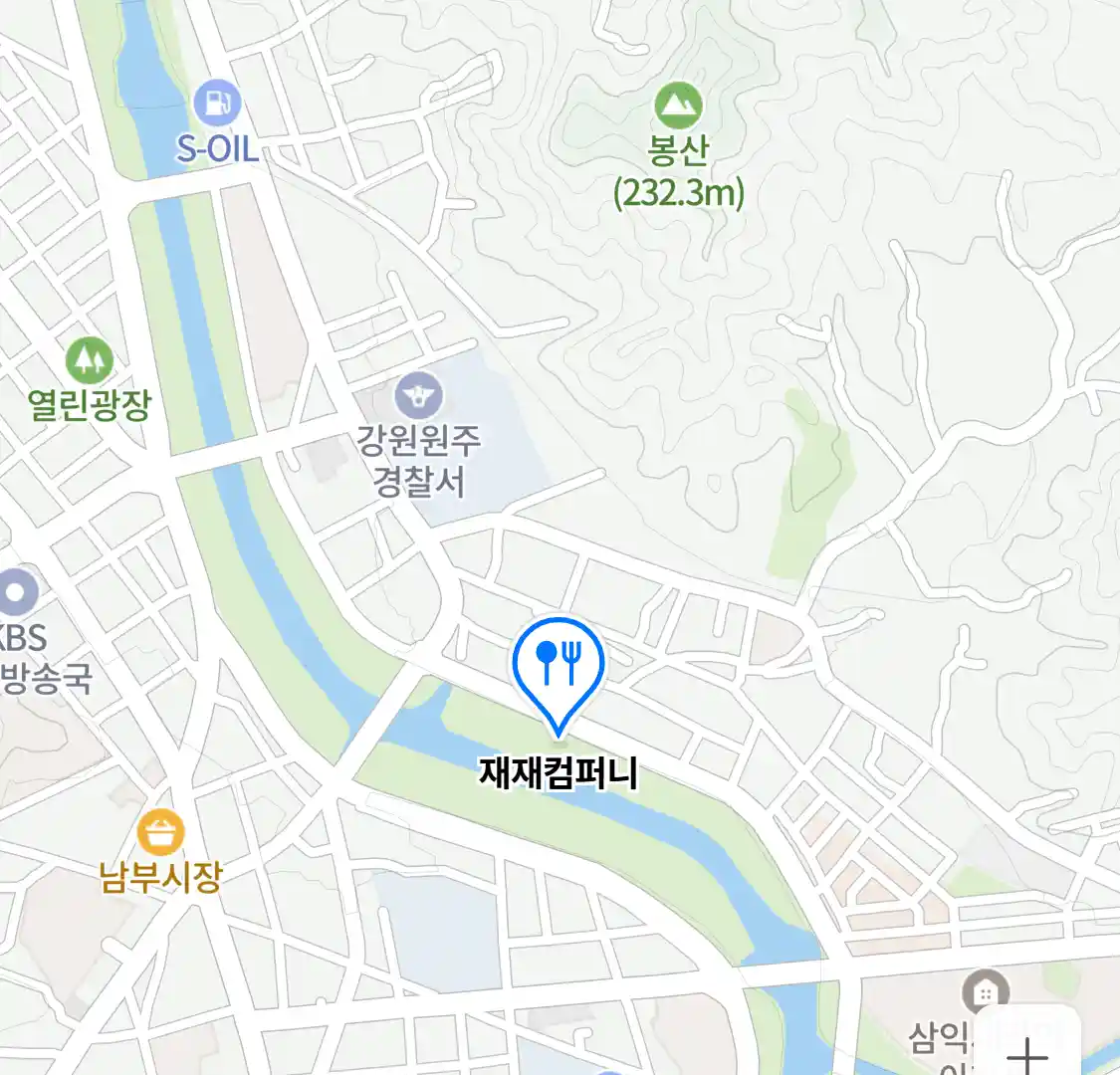This screenshot has width=1120, height=1075.
Task: Open the KBS 방송국 marker
Action: tap(15, 594)
